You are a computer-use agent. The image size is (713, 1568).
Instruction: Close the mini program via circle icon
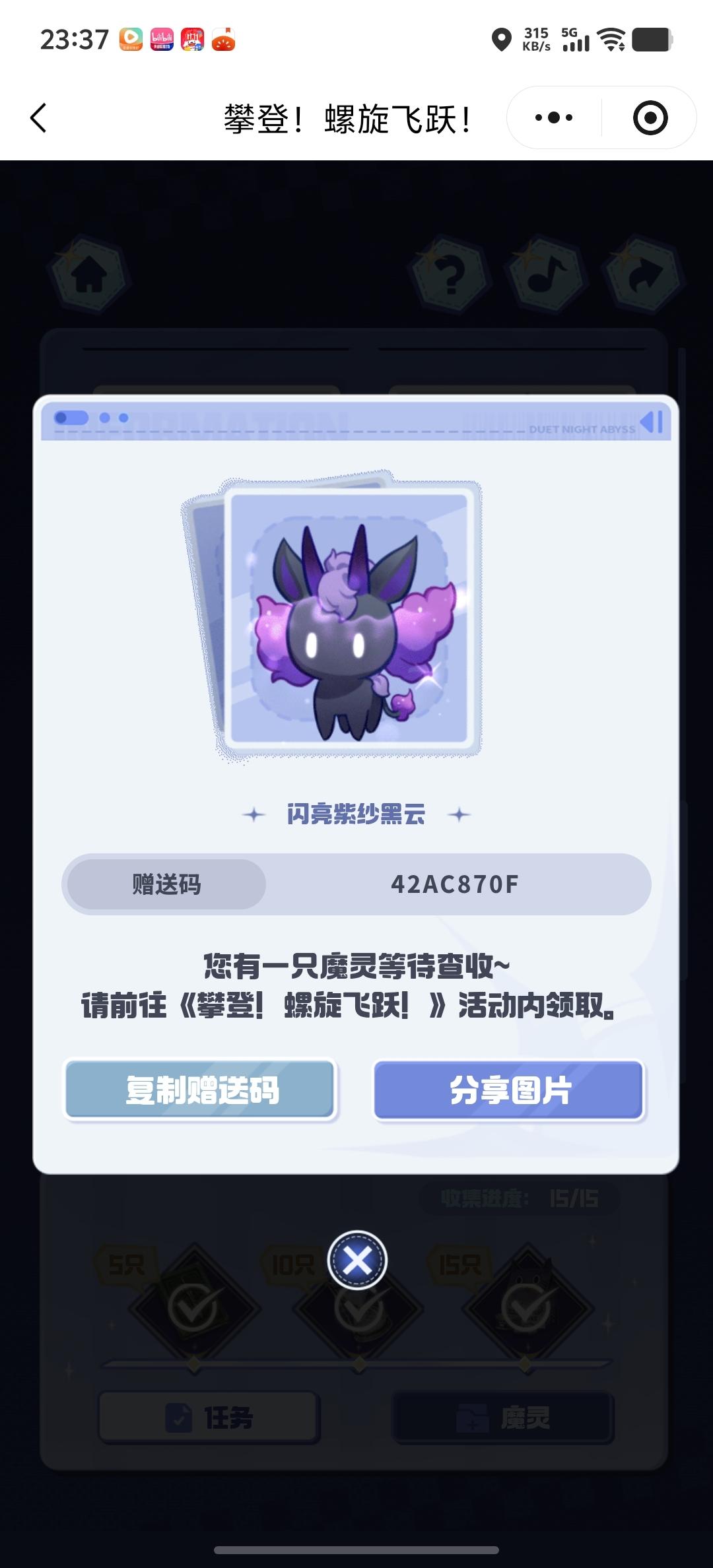pos(650,118)
